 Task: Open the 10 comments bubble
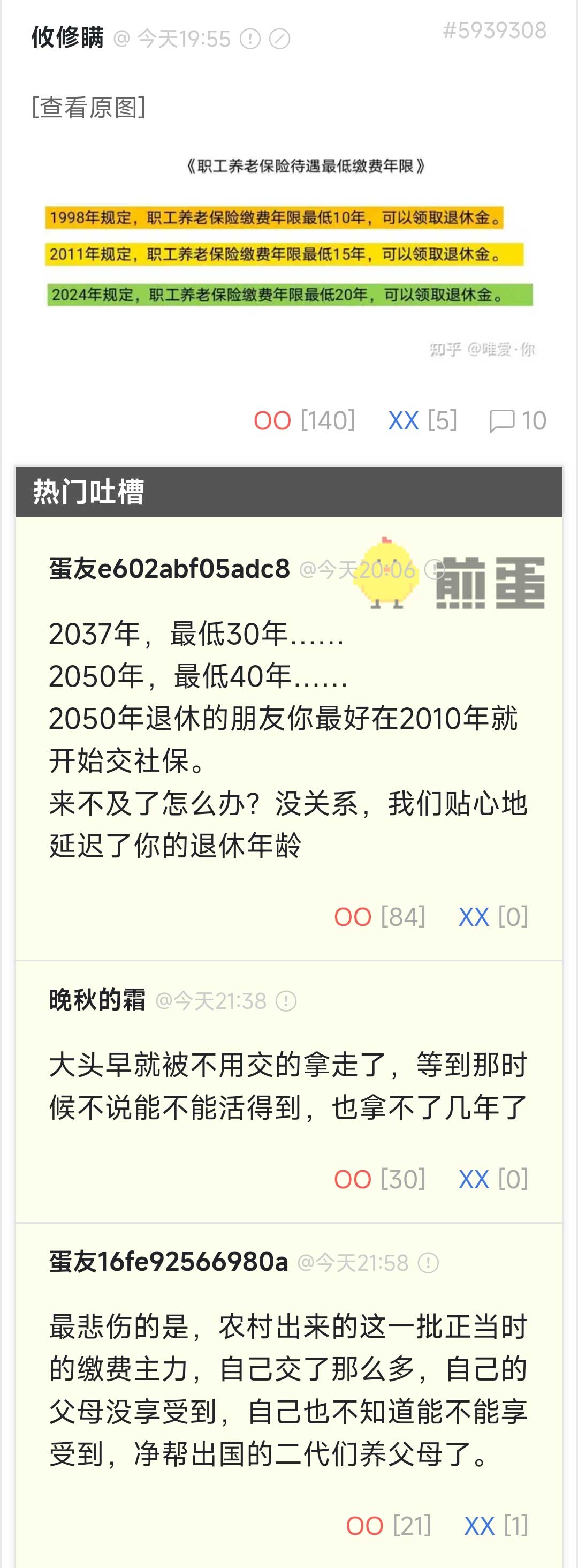tap(518, 420)
